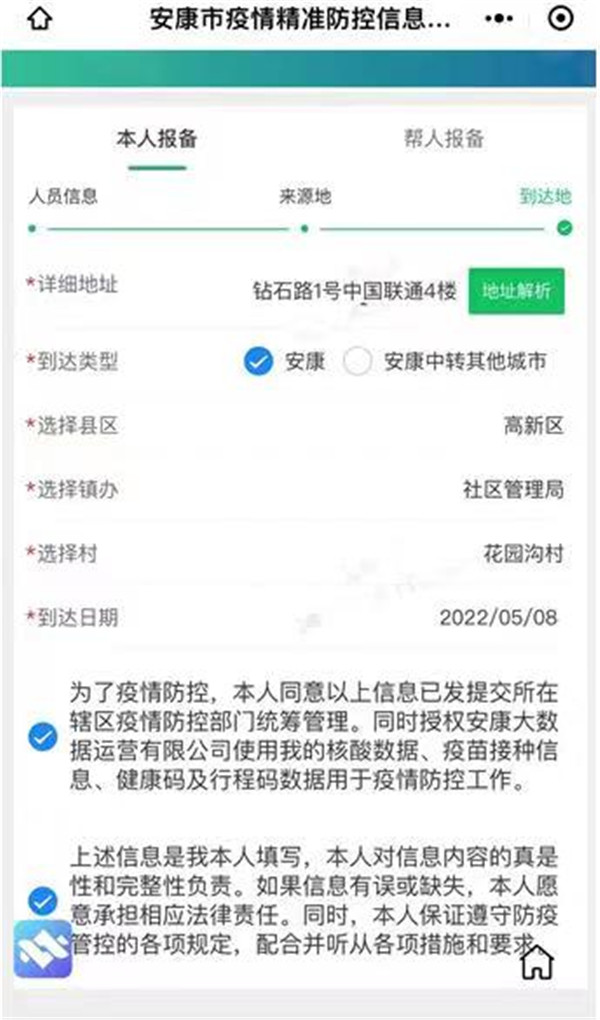Viewport: 600px width, 1020px height.
Task: Tap the floating home icon at bottom right
Action: pyautogui.click(x=537, y=963)
